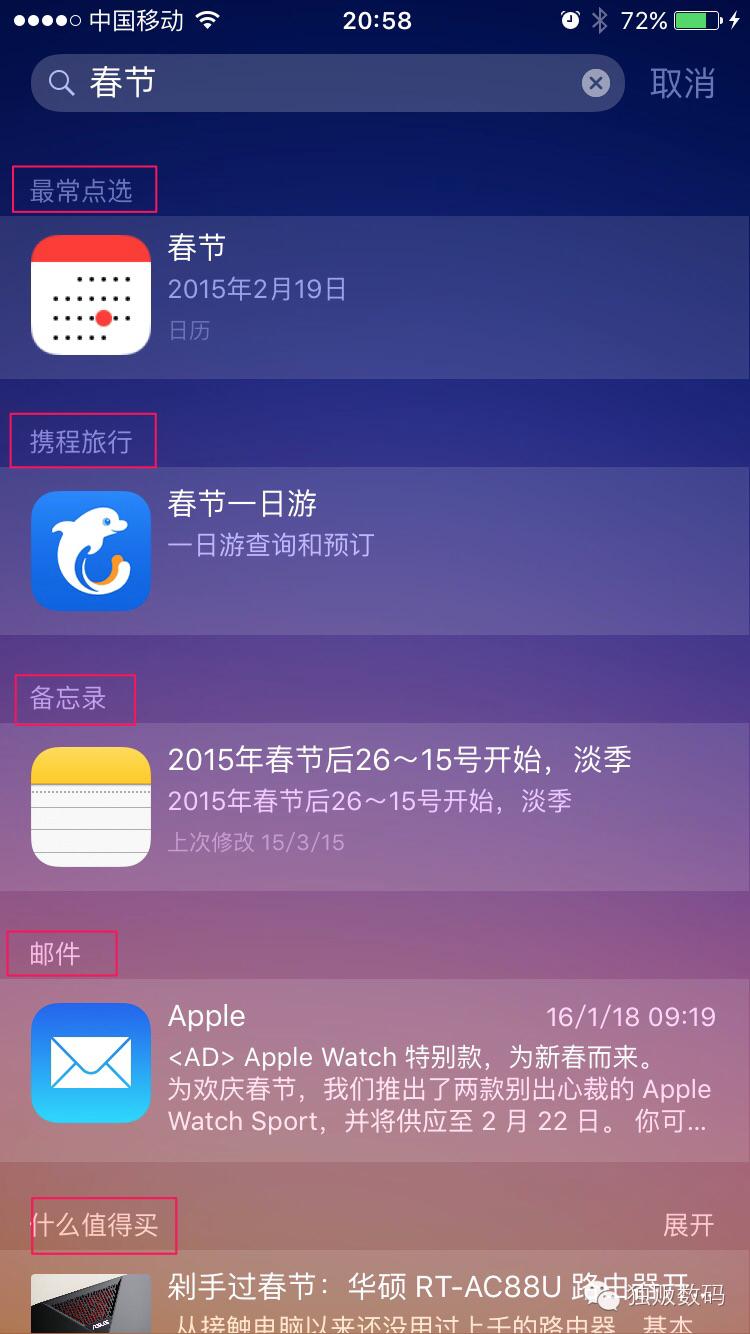Select the Ctrip dolphin app icon
This screenshot has width=750, height=1334.
[90, 551]
